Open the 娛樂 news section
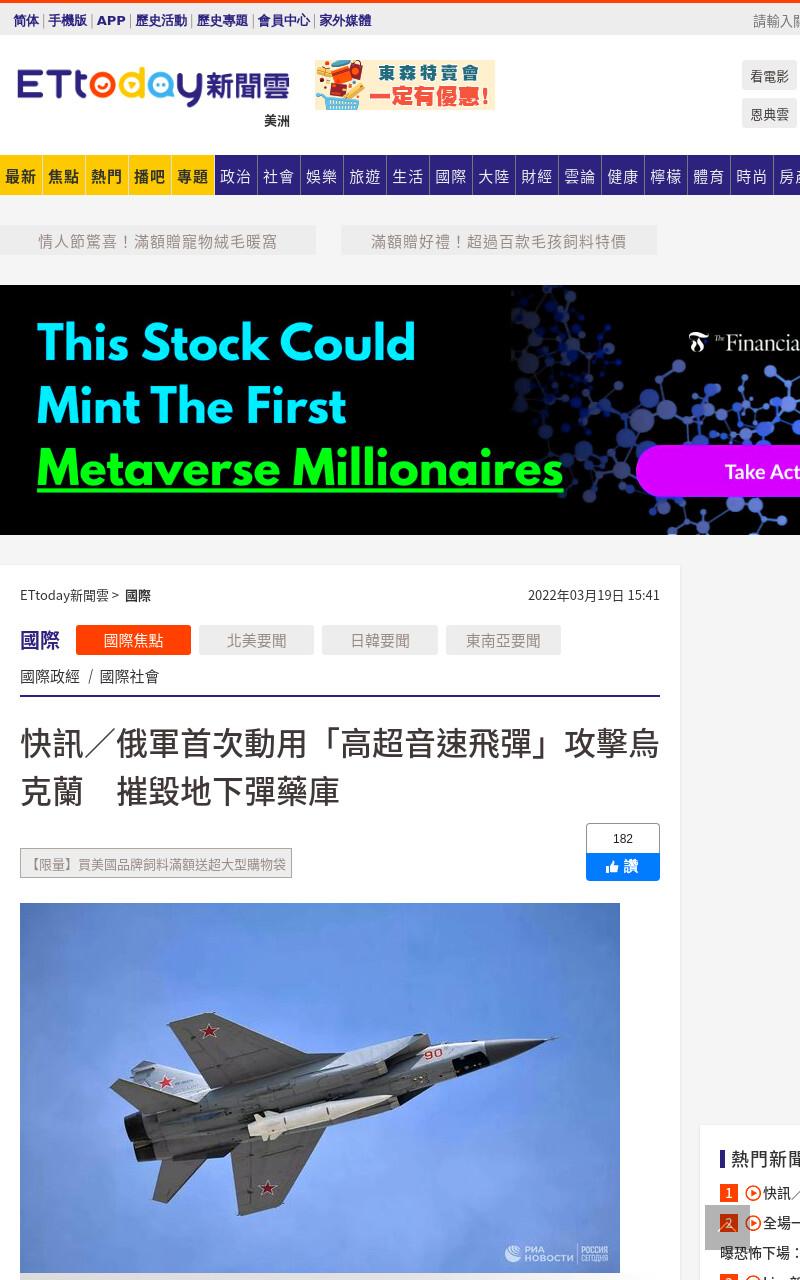Screen dimensions: 800x1280 322,176
